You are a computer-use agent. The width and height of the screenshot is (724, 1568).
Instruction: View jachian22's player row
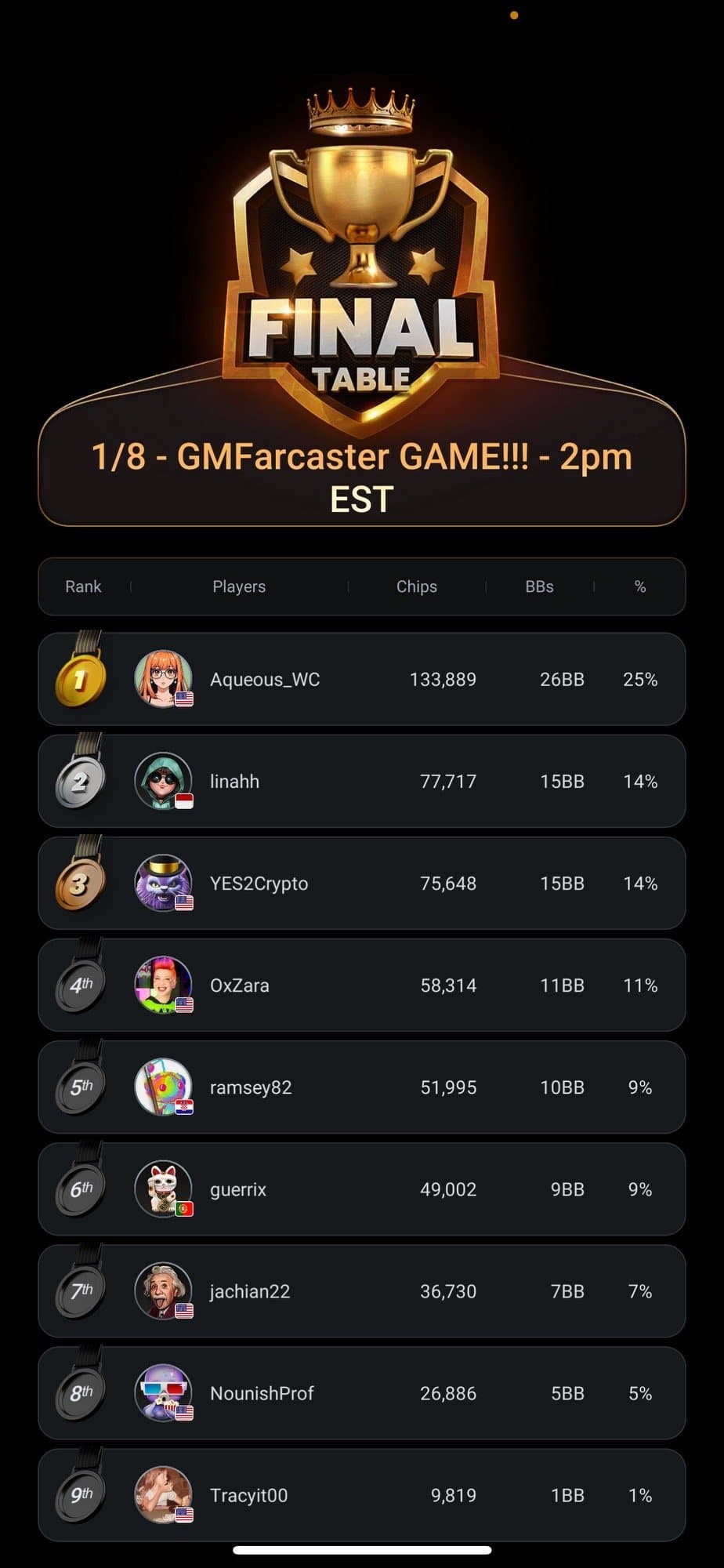coord(361,1290)
